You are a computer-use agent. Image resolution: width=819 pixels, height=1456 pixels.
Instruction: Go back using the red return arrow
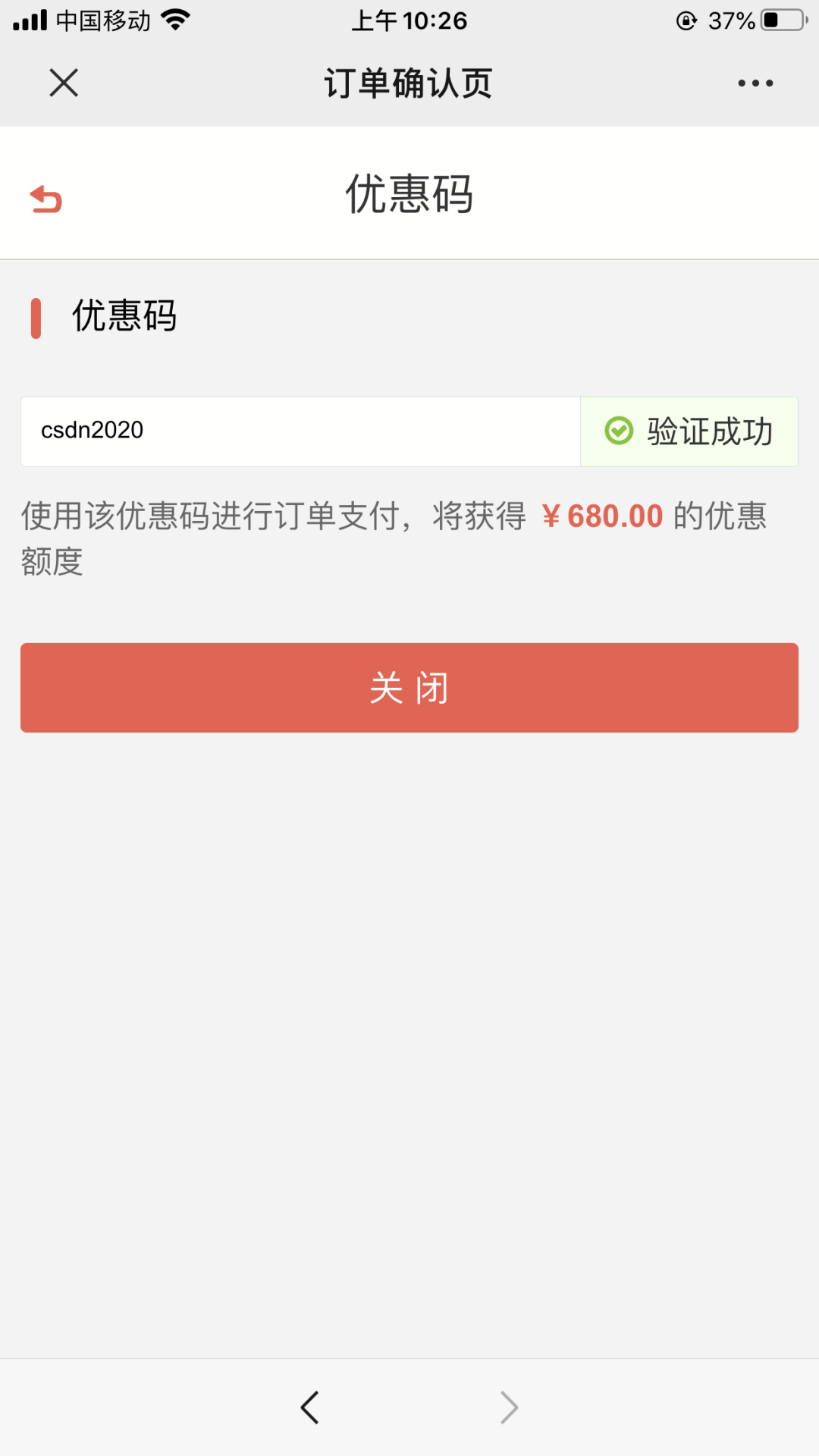(46, 199)
